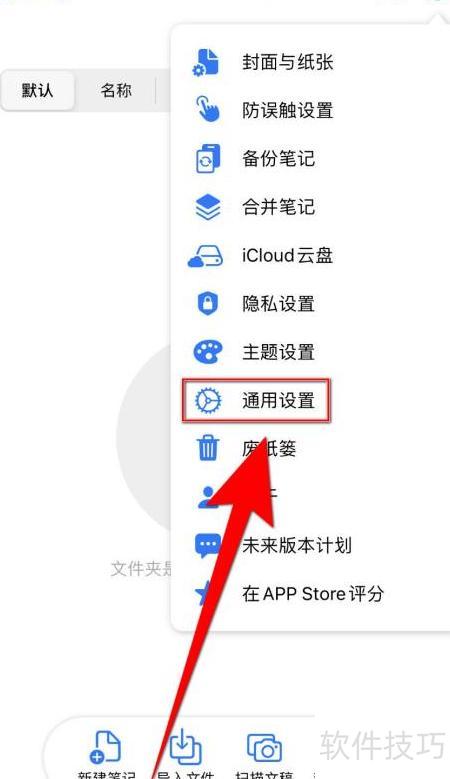Open 主题设置
Viewport: 450px width, 779px height.
310,352
